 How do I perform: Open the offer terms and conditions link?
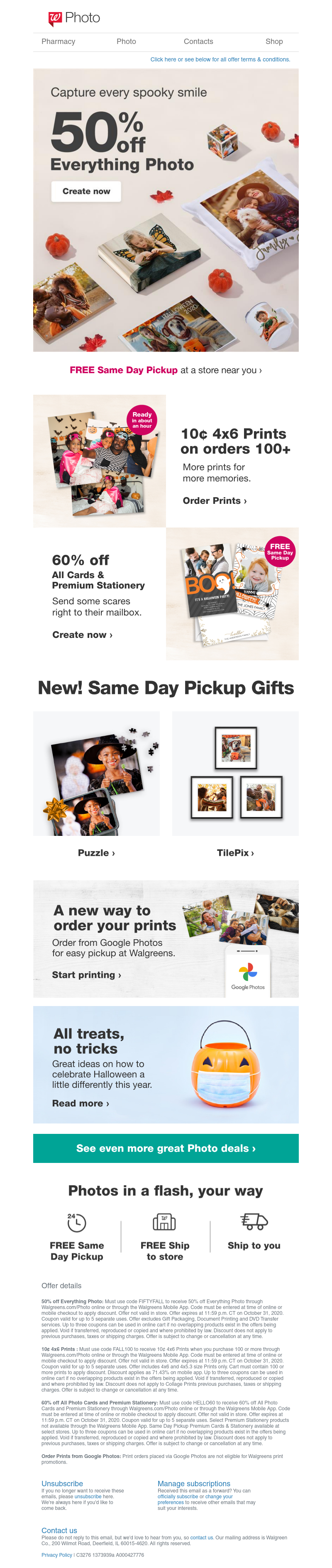pos(220,60)
